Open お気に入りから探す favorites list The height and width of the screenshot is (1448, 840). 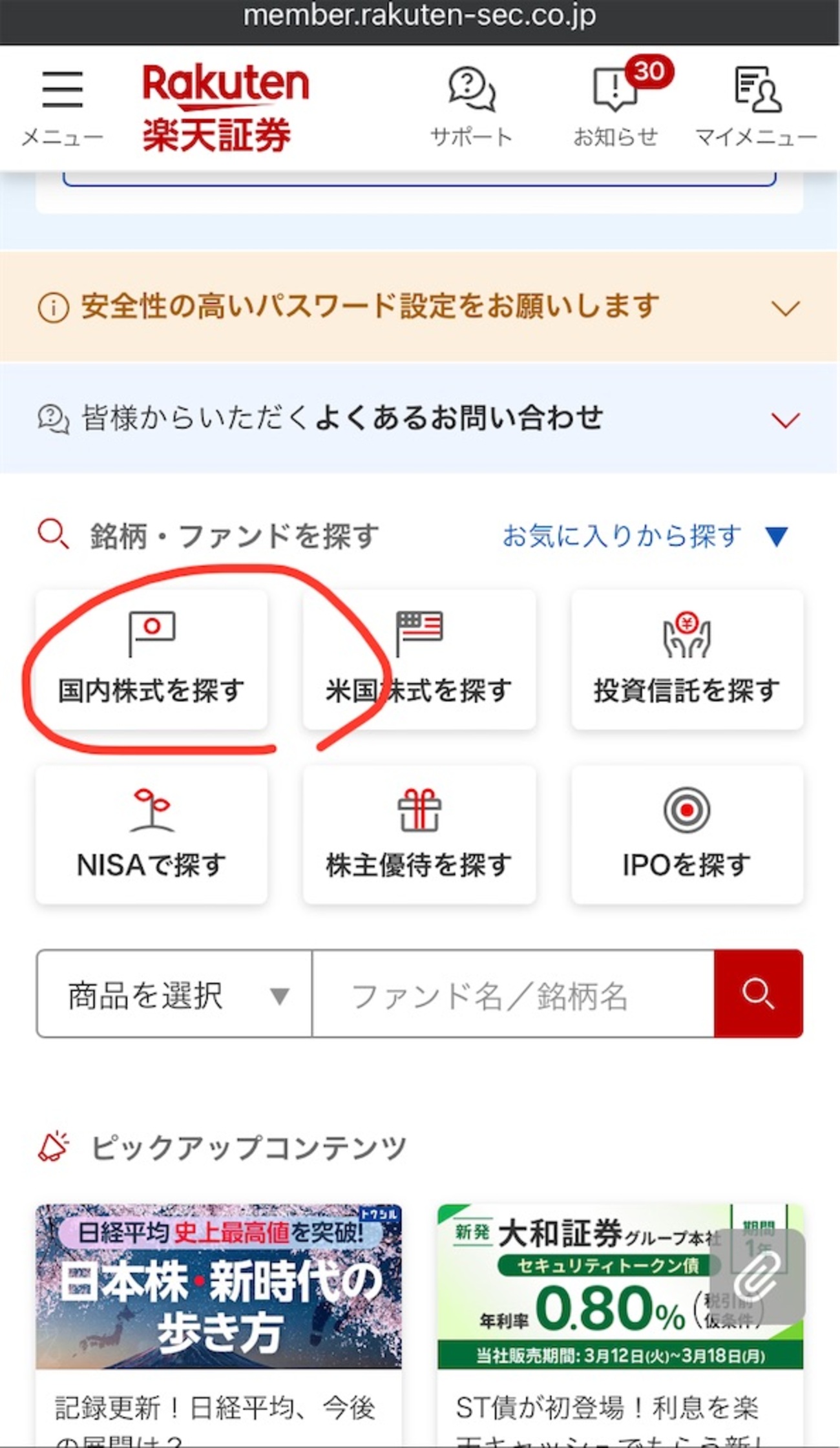pyautogui.click(x=622, y=536)
